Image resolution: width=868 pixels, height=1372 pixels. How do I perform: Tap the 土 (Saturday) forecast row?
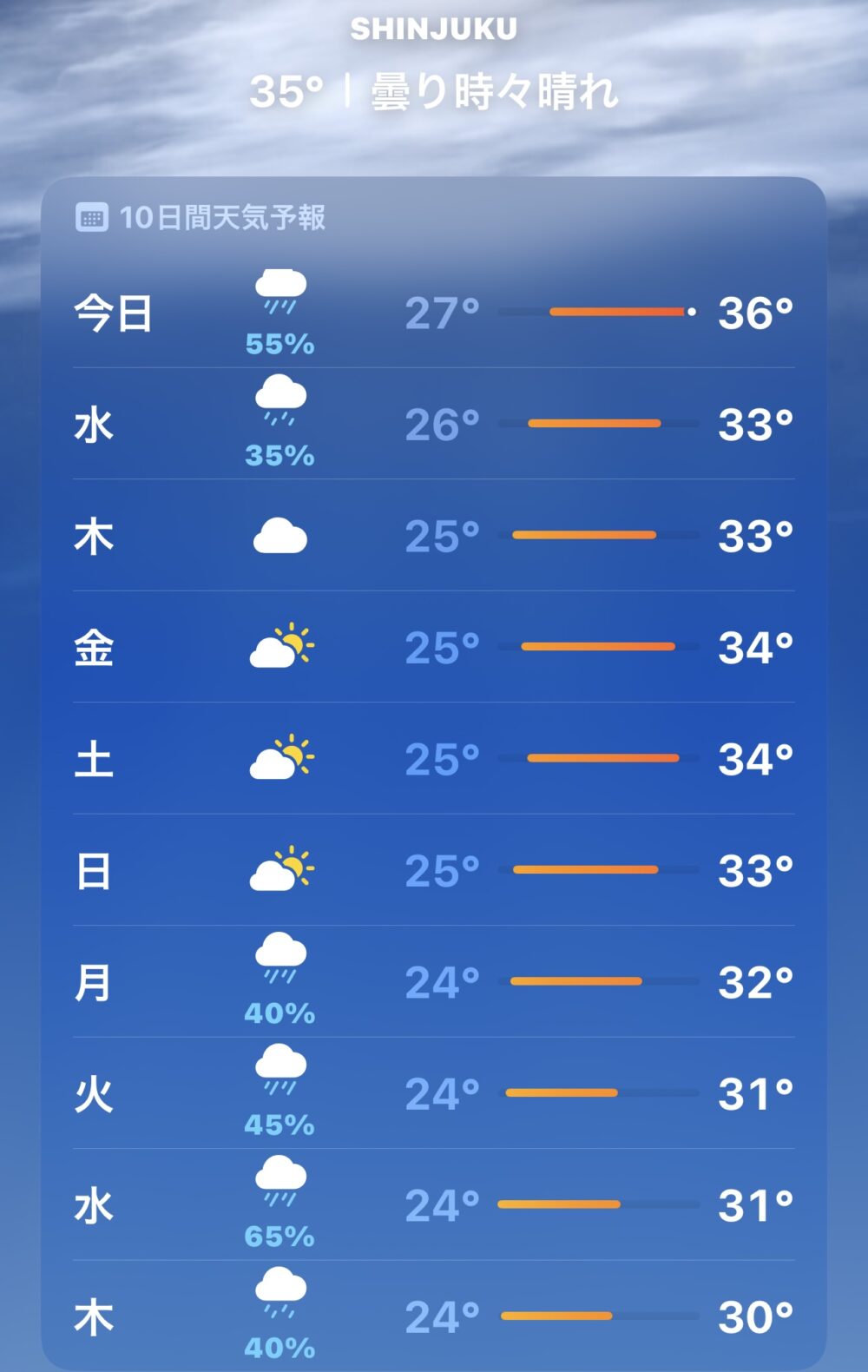432,759
